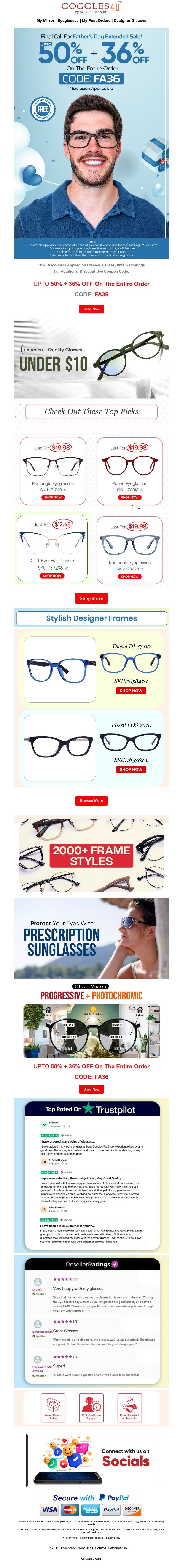This screenshot has height=1568, width=183.
Task: Open the Father's Day sale banner
Action: click(x=91, y=134)
